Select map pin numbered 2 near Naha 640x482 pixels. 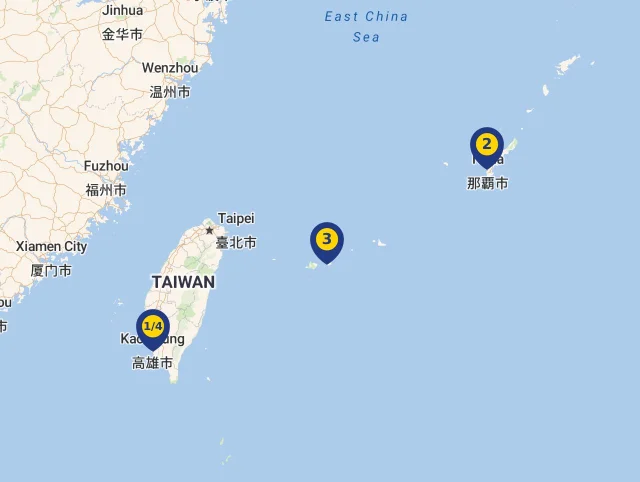click(486, 145)
